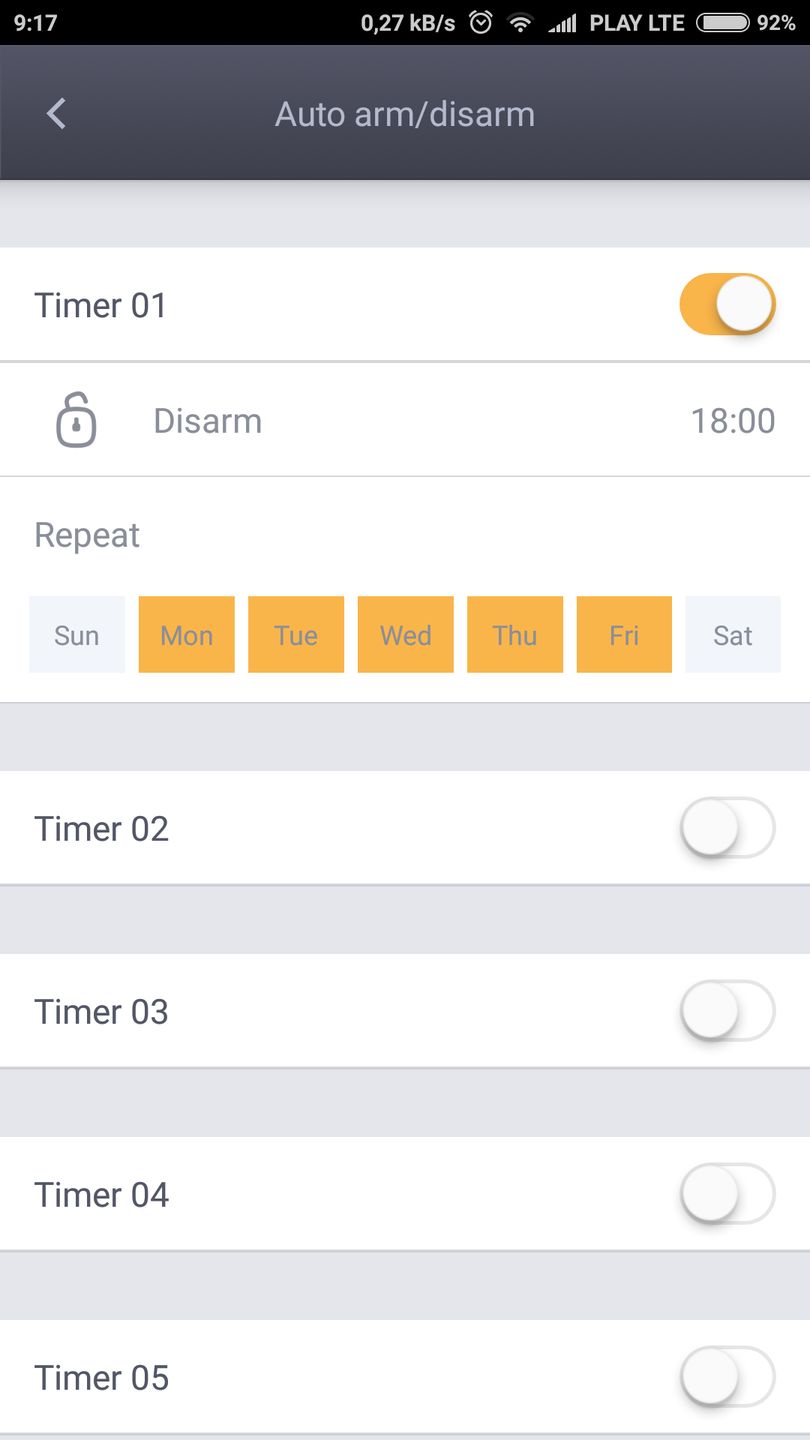Enable Timer 02
The image size is (810, 1440).
[x=727, y=828]
